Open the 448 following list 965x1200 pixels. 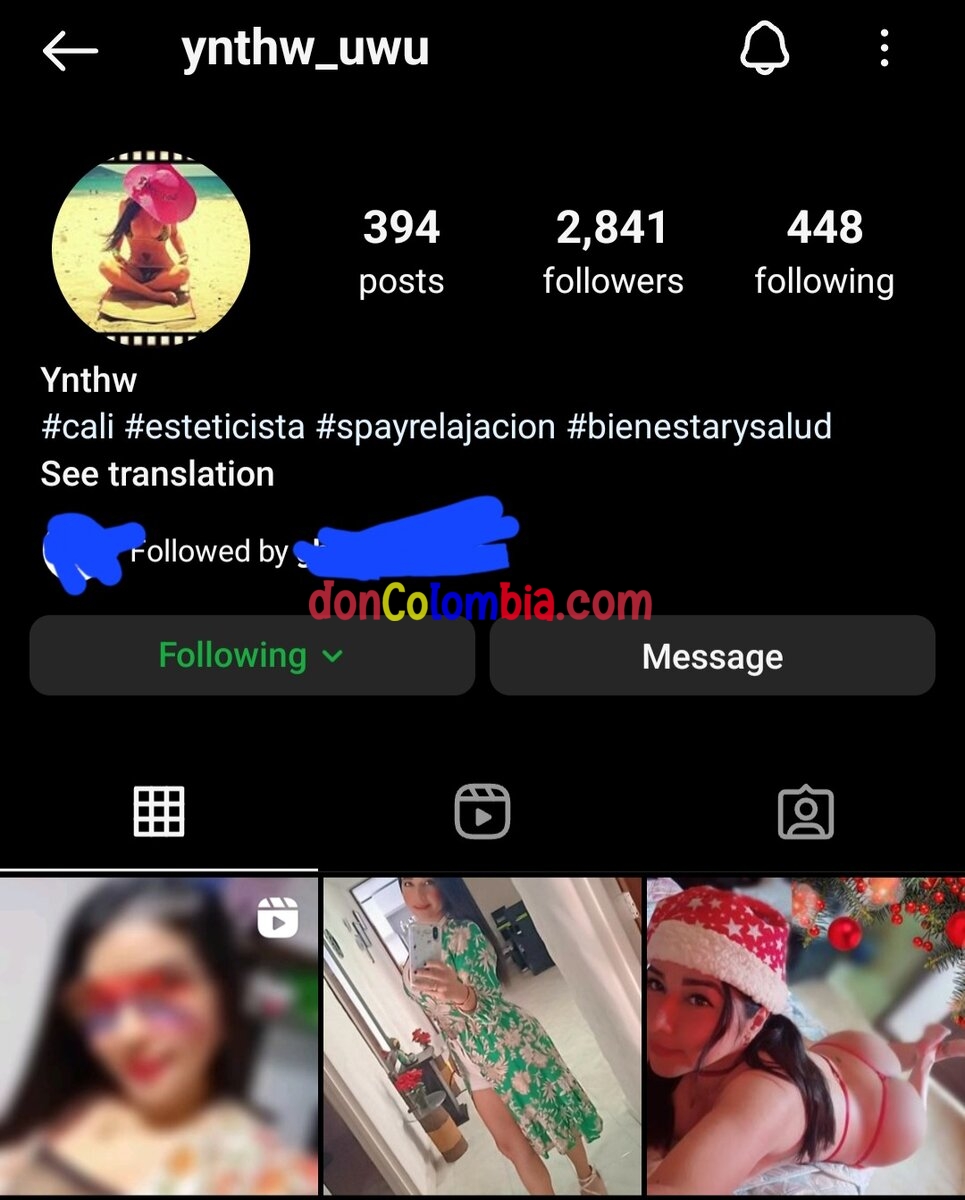tap(824, 252)
